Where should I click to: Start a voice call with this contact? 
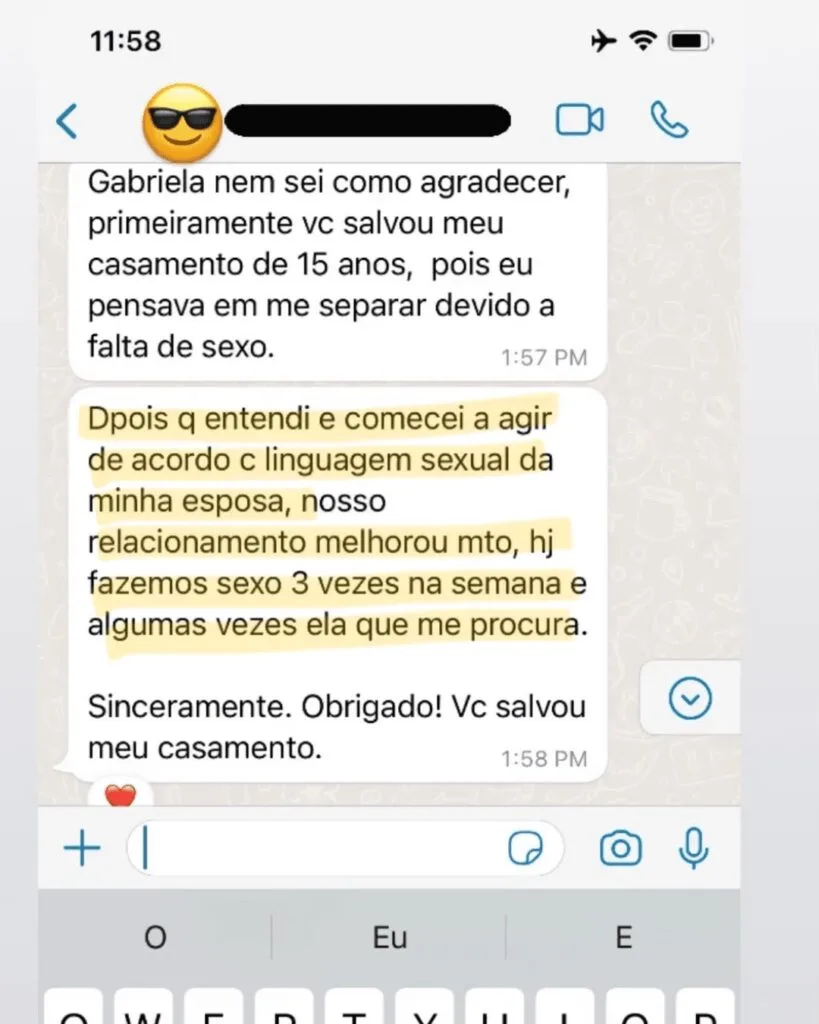(669, 120)
